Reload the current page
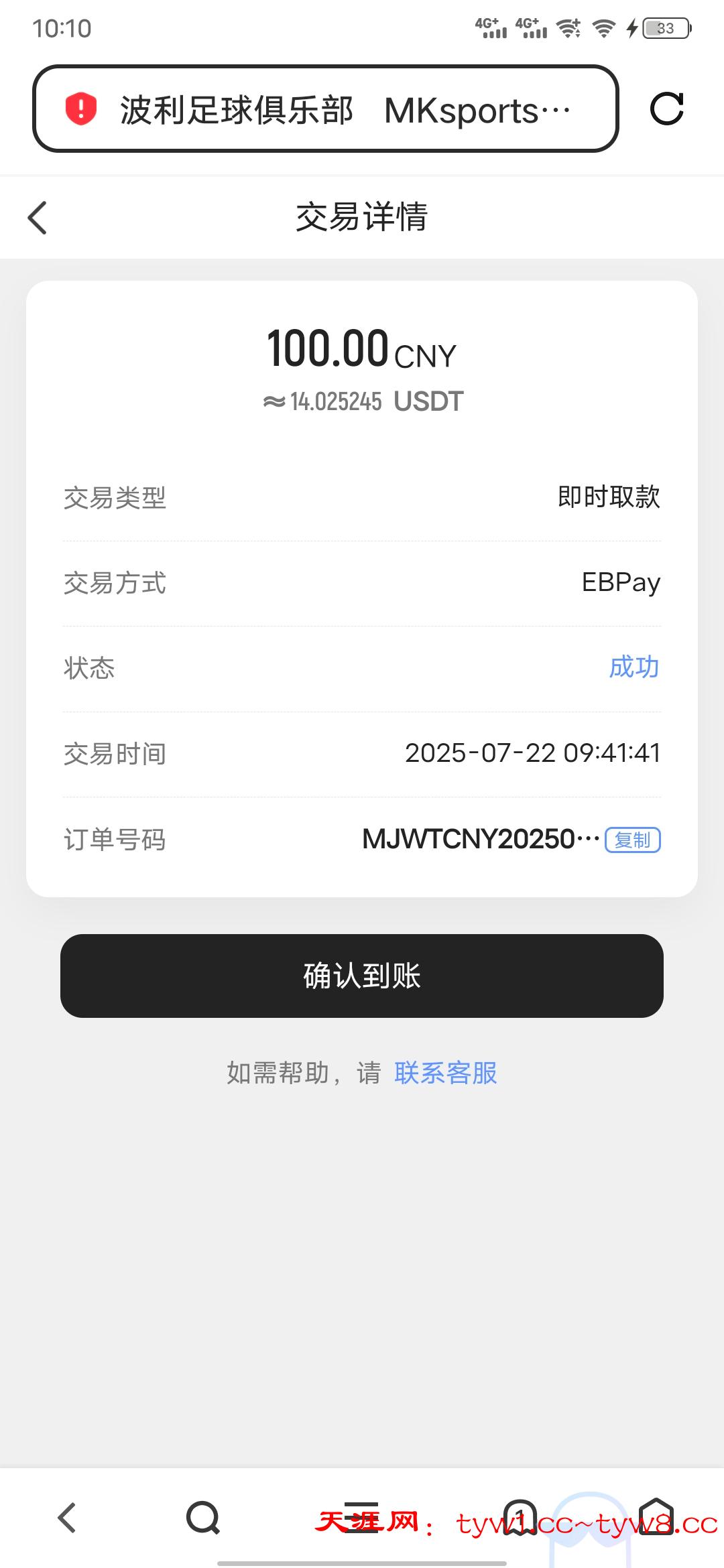The width and height of the screenshot is (724, 1568). click(x=666, y=109)
